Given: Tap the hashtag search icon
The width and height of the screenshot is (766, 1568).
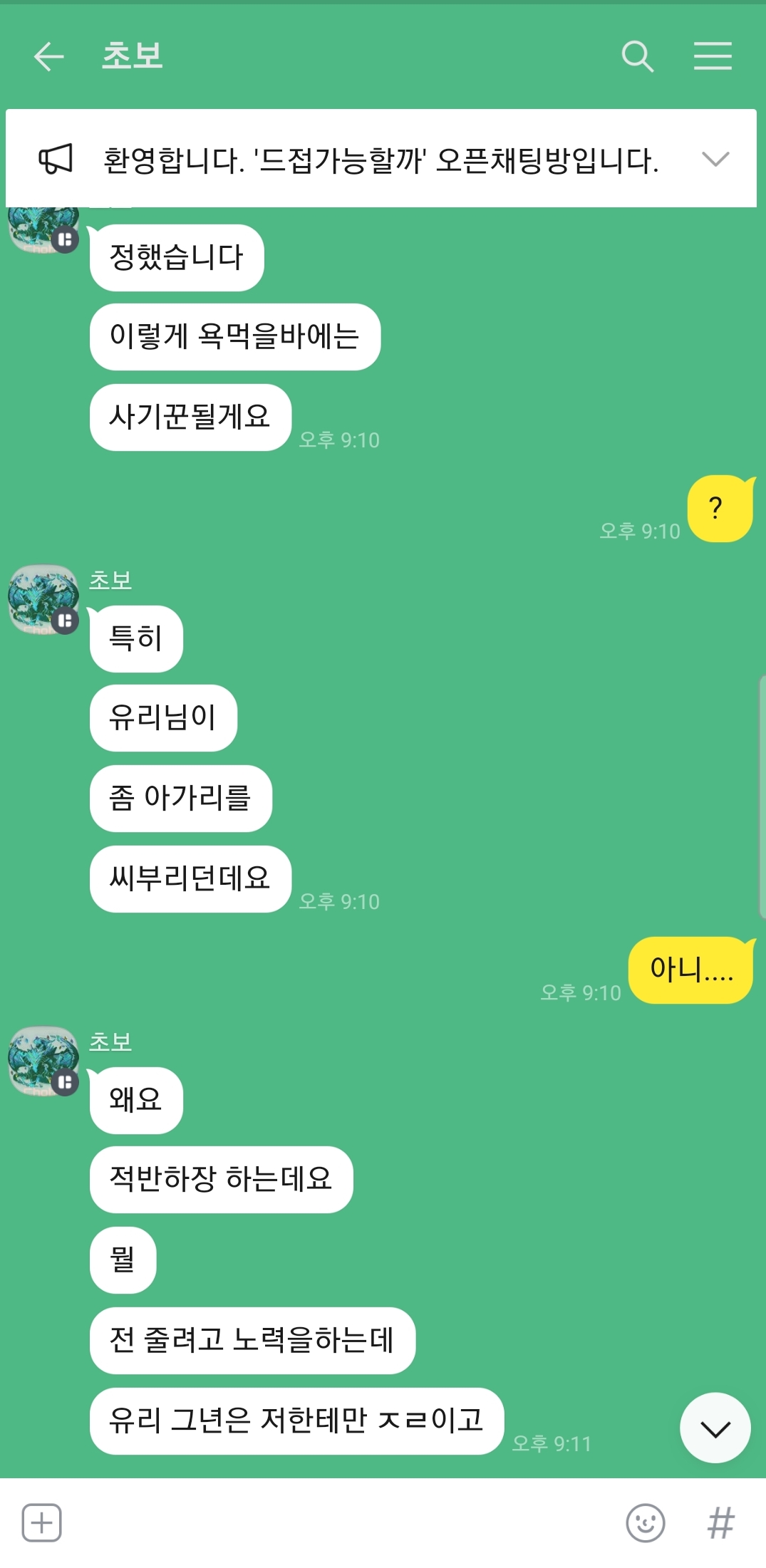Looking at the screenshot, I should [x=720, y=1523].
